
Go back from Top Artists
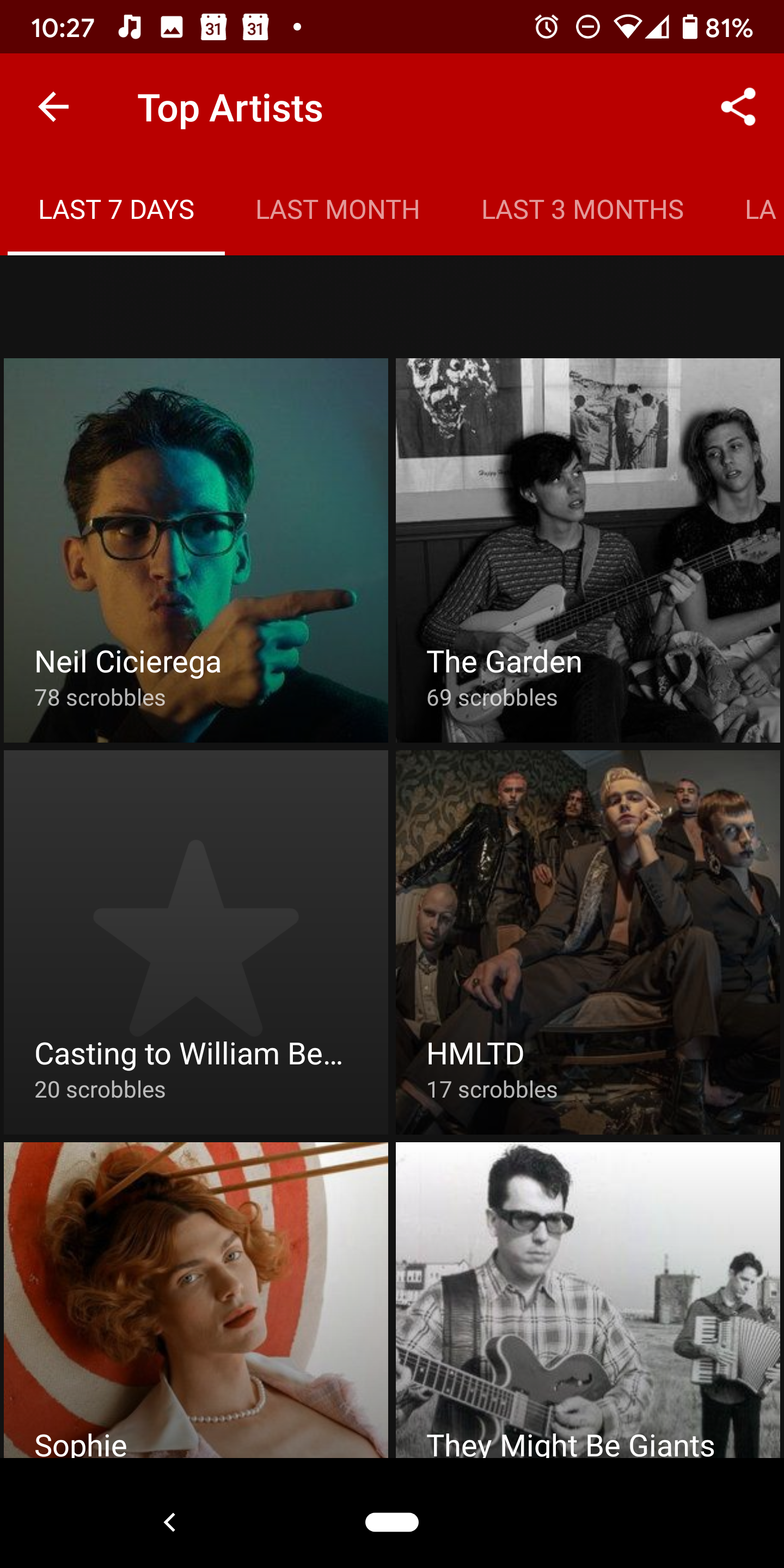53,108
